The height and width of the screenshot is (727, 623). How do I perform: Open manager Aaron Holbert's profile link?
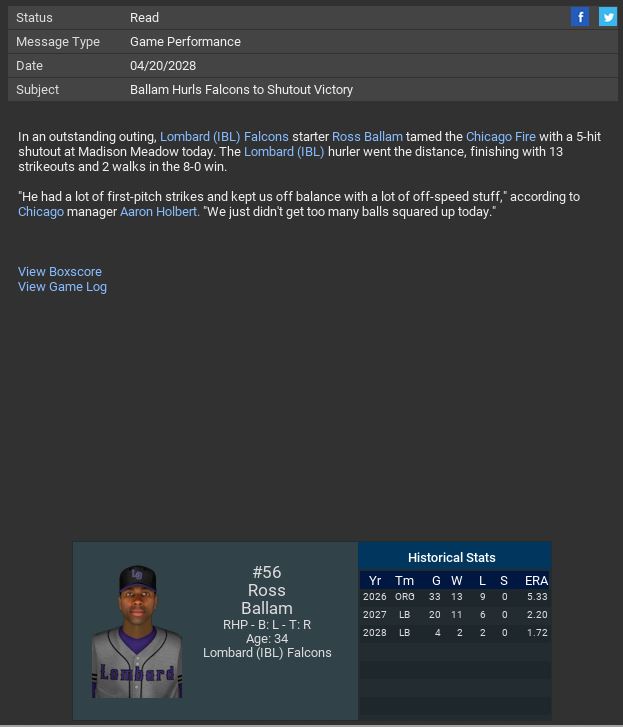[158, 212]
